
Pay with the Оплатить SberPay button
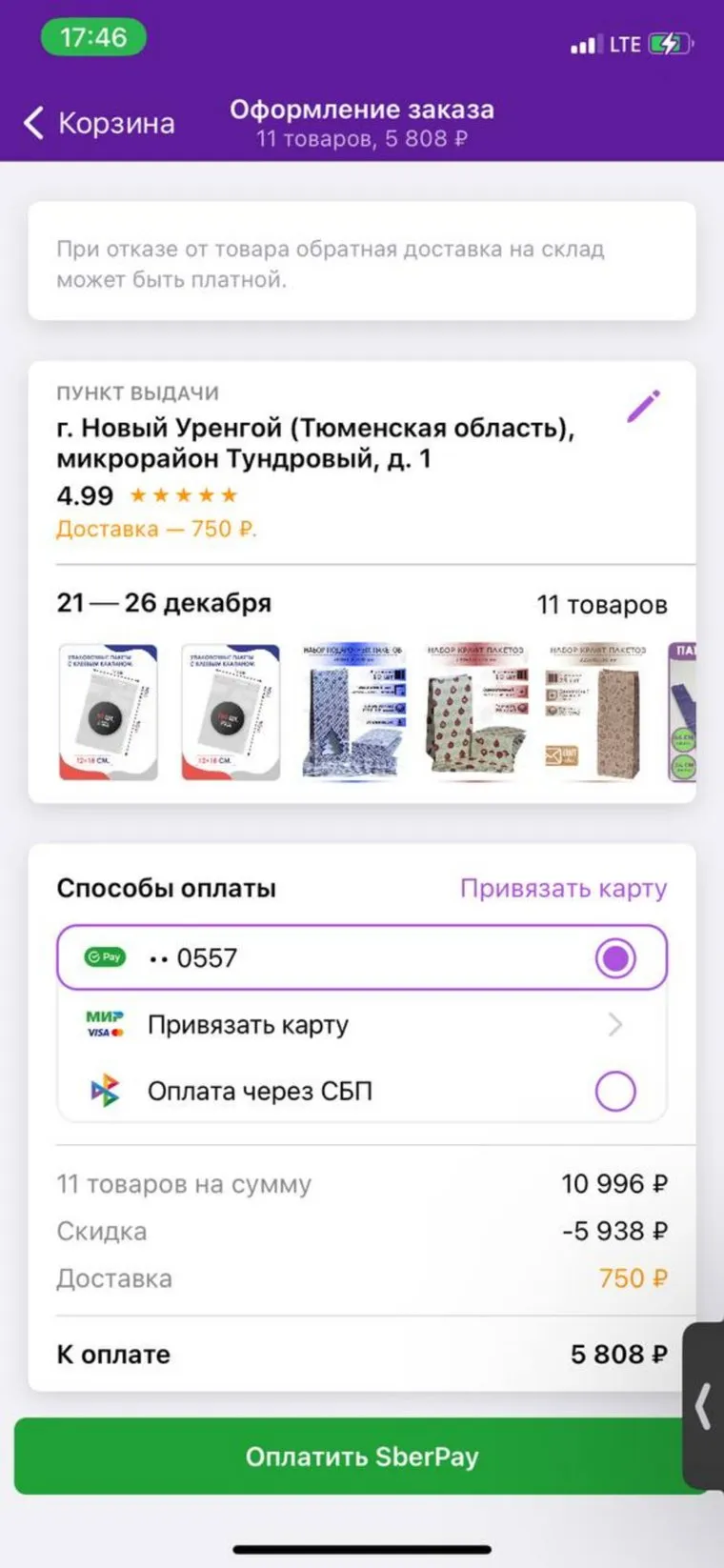click(x=362, y=1457)
